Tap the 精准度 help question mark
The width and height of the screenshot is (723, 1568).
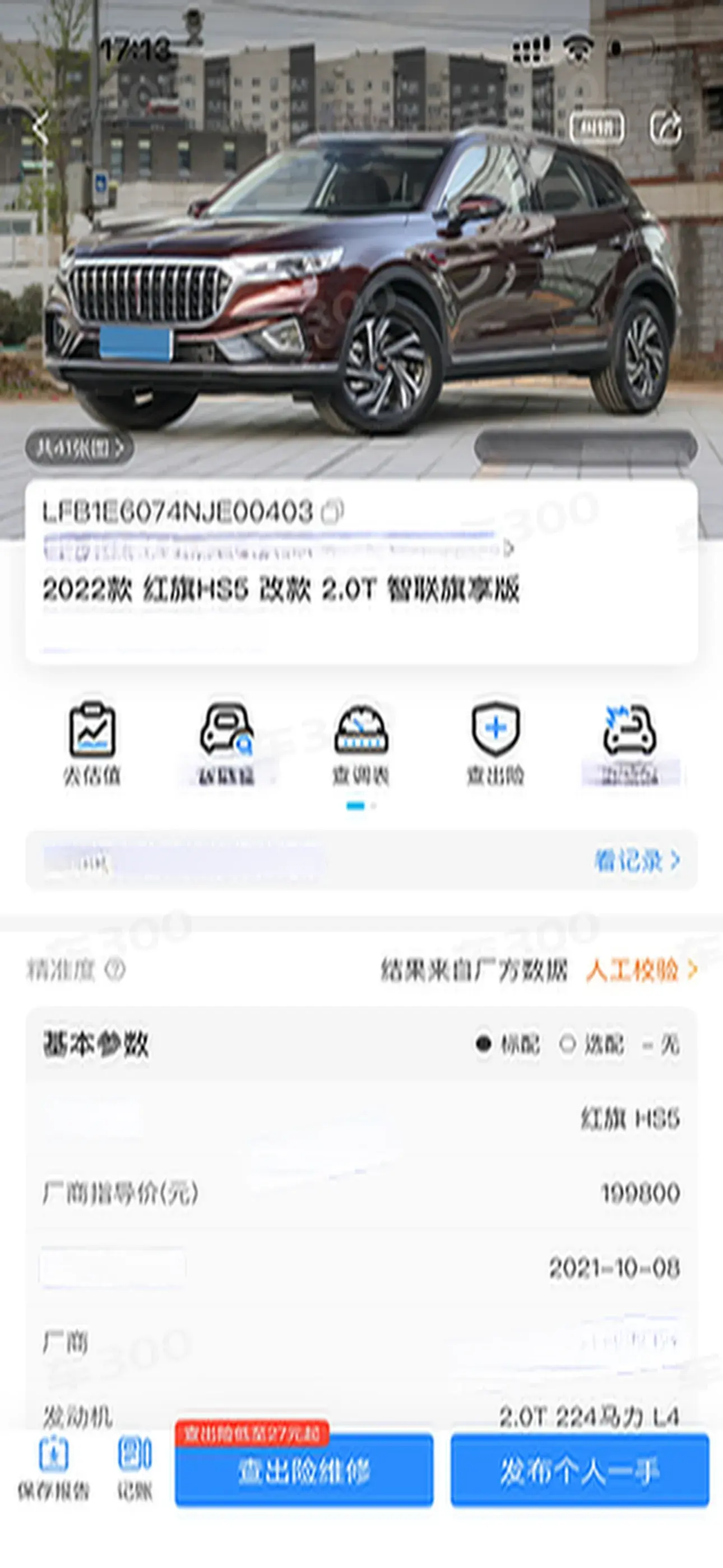click(114, 969)
